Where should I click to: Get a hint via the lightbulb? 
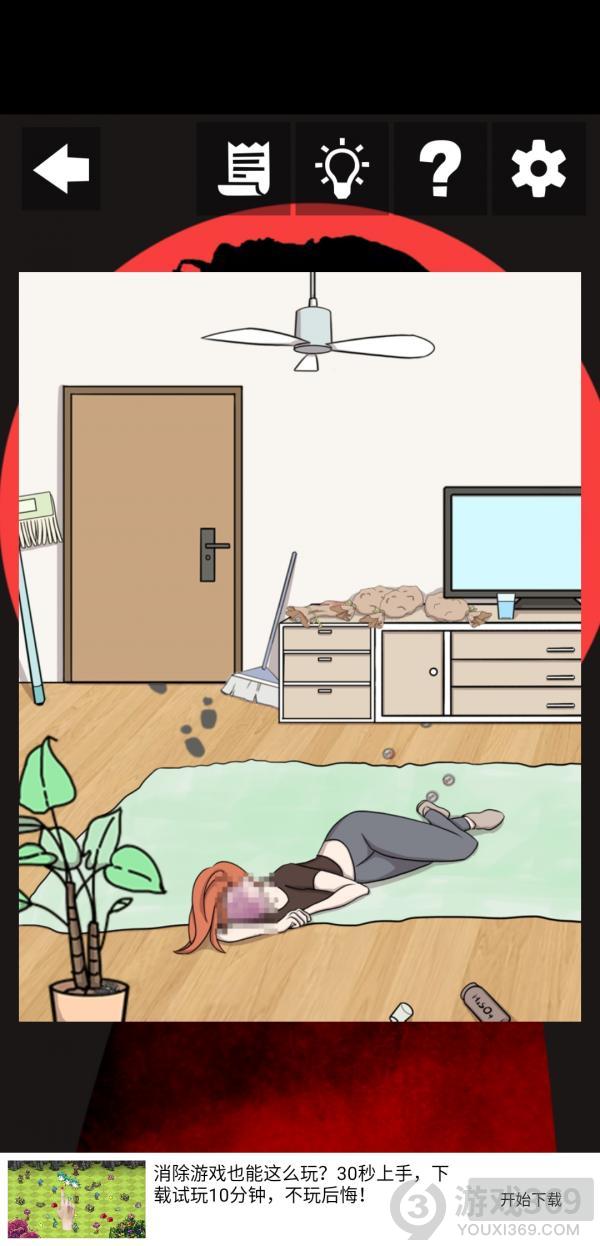pyautogui.click(x=342, y=169)
